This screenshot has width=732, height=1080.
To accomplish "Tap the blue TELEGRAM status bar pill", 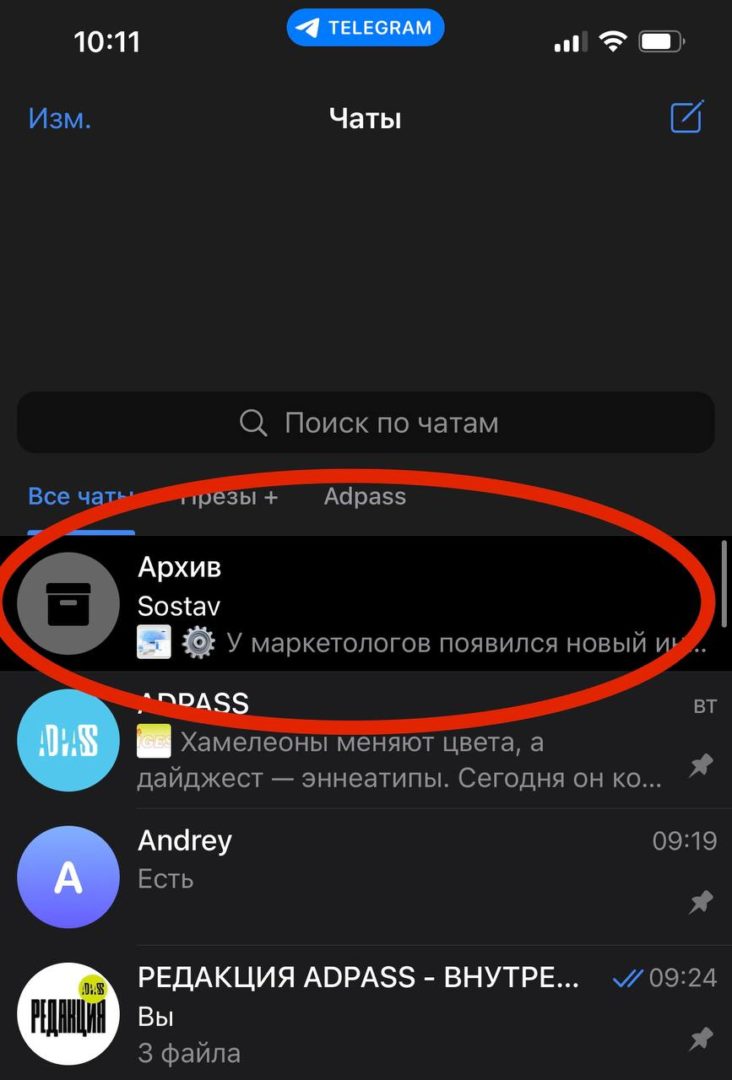I will tap(365, 28).
